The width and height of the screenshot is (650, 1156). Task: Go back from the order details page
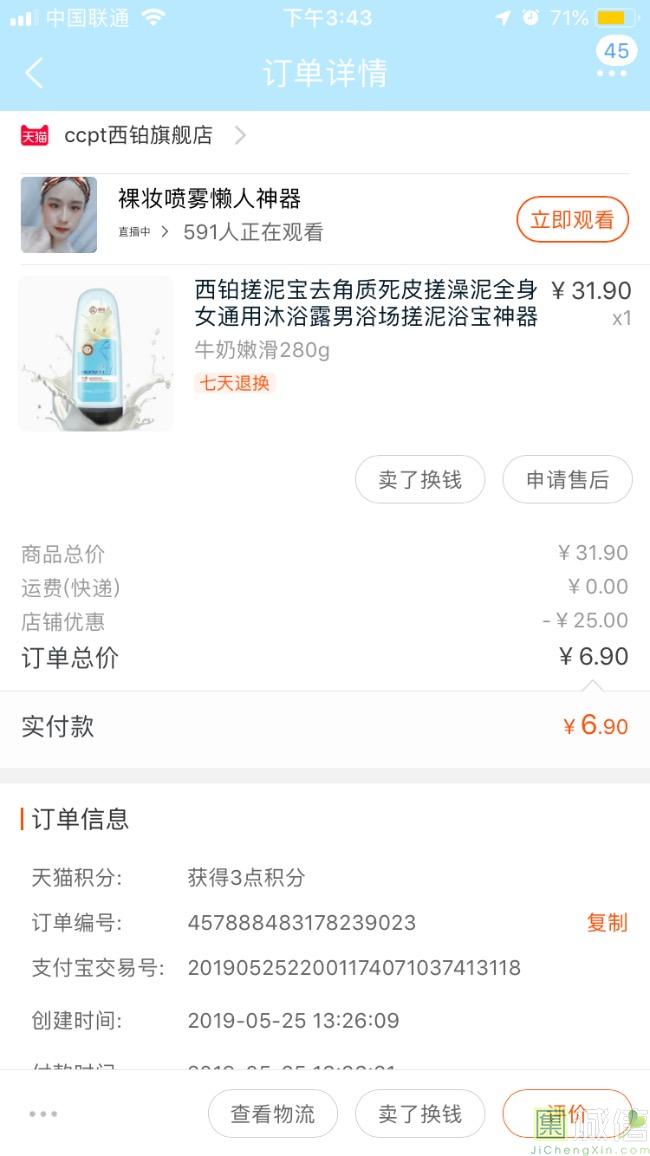pos(35,73)
